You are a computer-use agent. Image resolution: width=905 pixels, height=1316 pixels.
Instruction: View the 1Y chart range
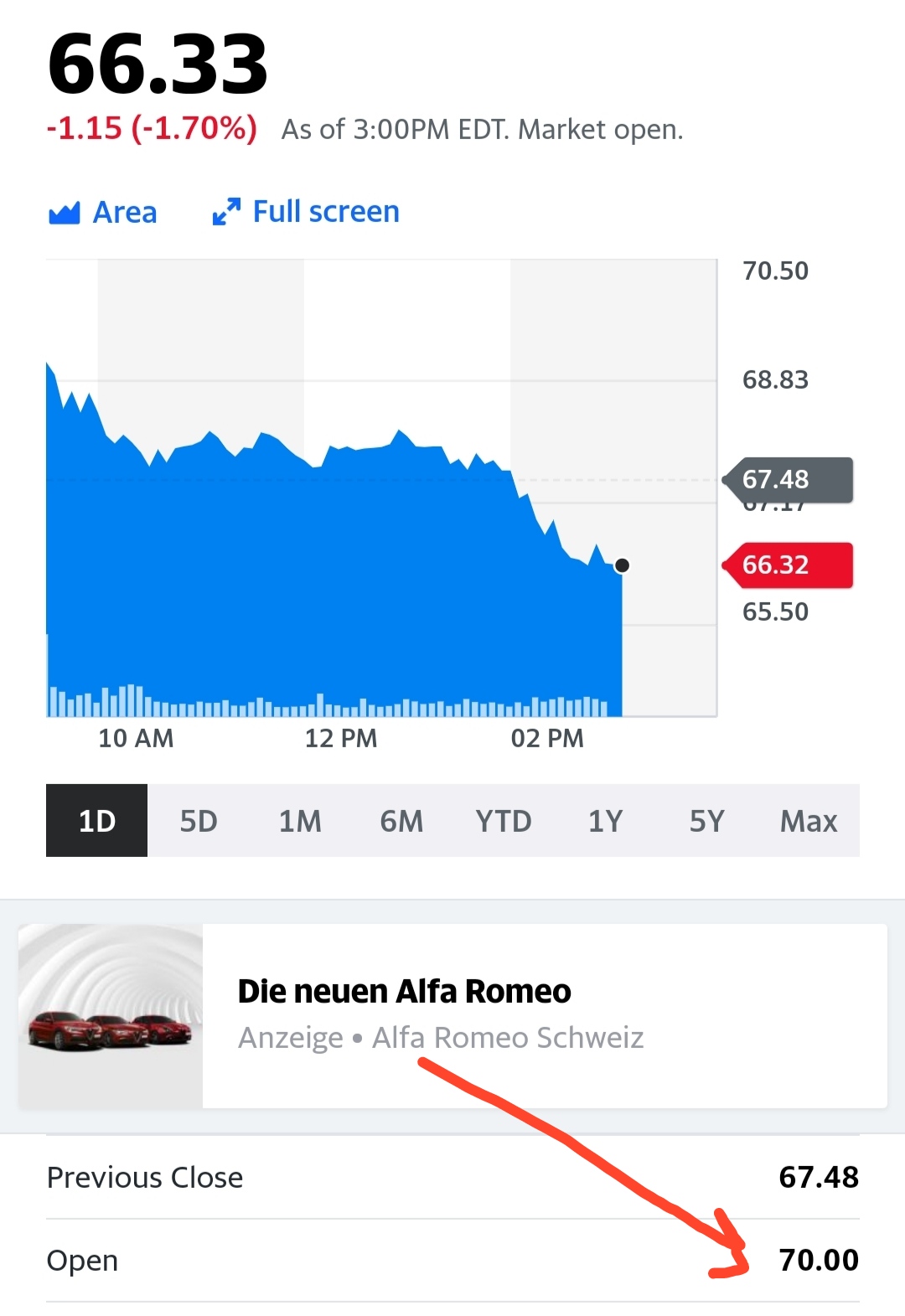coord(605,821)
